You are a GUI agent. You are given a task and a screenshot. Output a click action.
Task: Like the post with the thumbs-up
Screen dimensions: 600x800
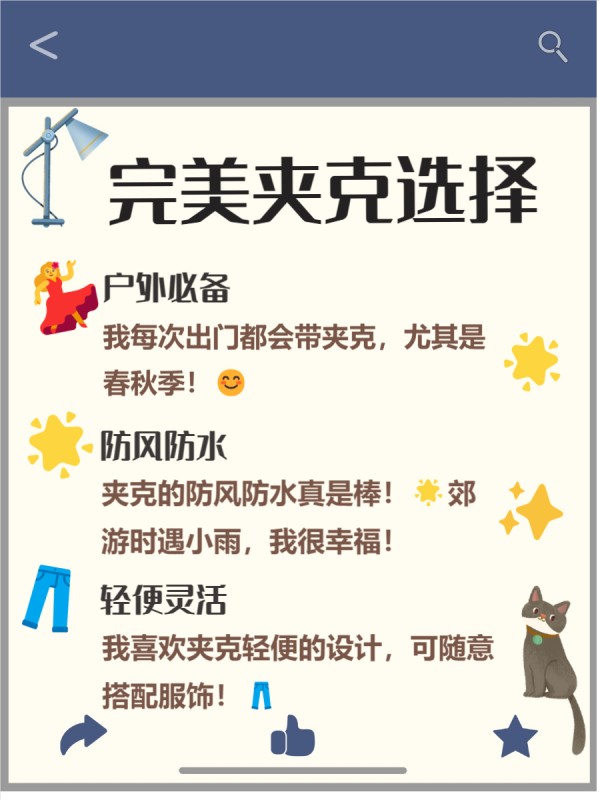293,736
